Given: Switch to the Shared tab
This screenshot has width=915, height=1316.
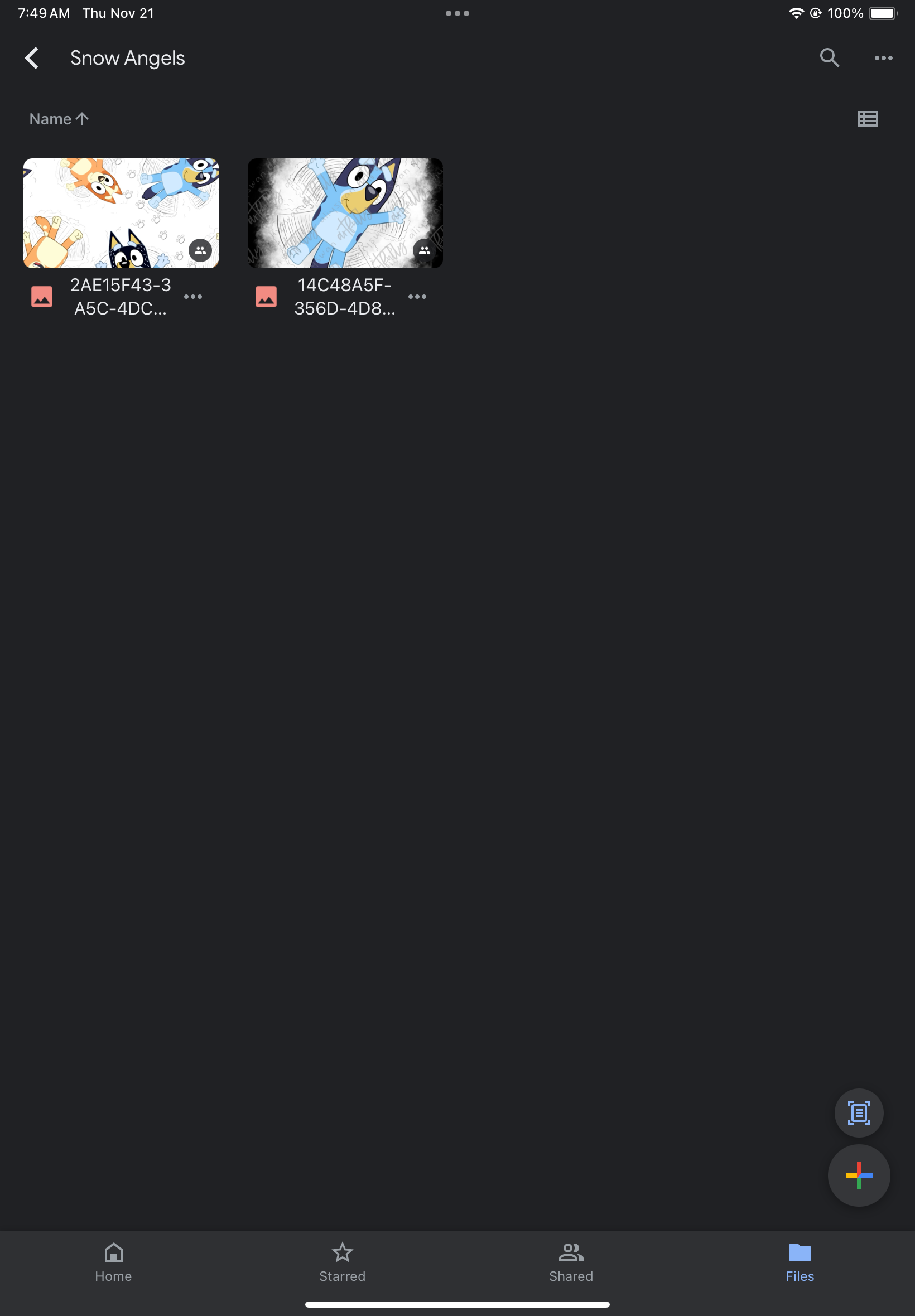Looking at the screenshot, I should click(571, 1261).
